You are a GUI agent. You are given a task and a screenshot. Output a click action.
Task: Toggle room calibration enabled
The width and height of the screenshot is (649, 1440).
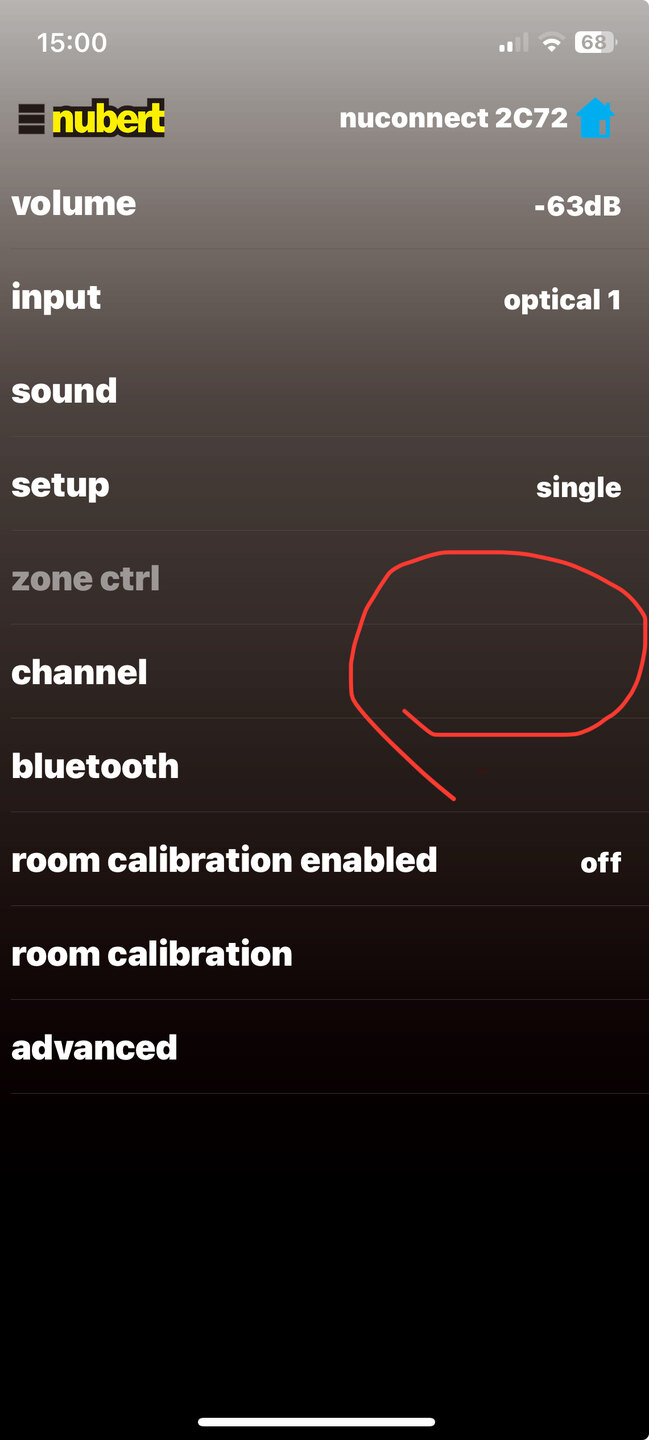[316, 860]
